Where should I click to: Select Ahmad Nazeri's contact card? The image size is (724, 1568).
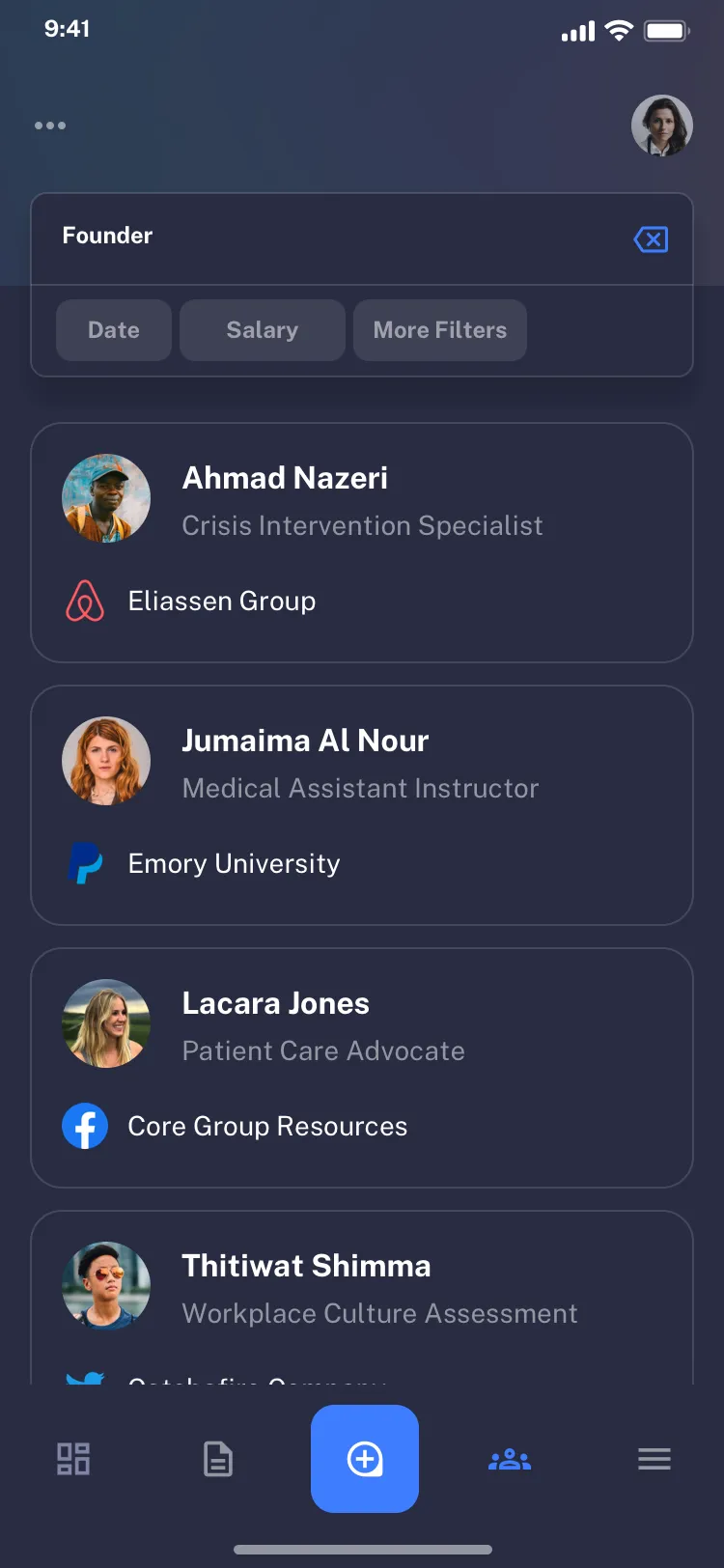click(x=362, y=542)
